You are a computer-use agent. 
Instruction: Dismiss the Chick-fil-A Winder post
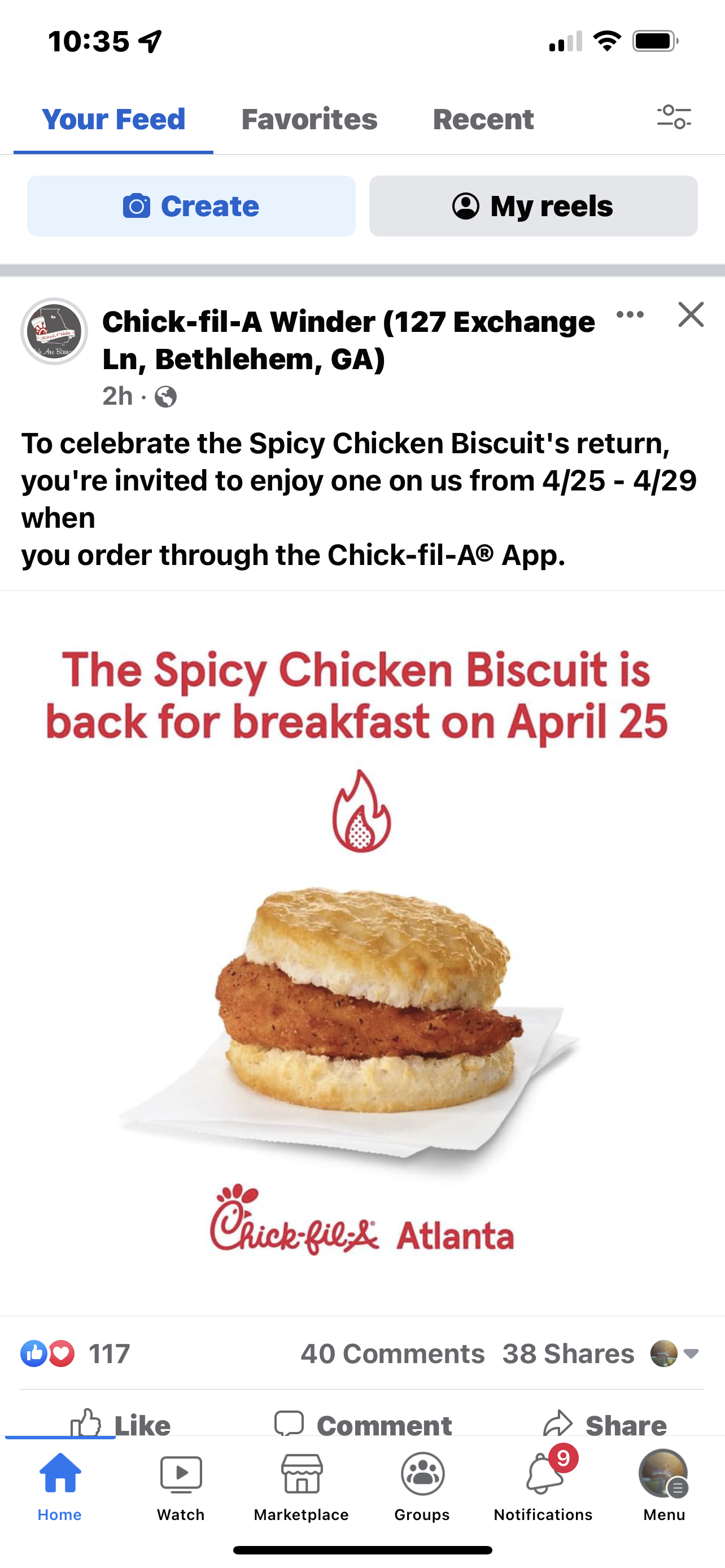click(x=691, y=315)
